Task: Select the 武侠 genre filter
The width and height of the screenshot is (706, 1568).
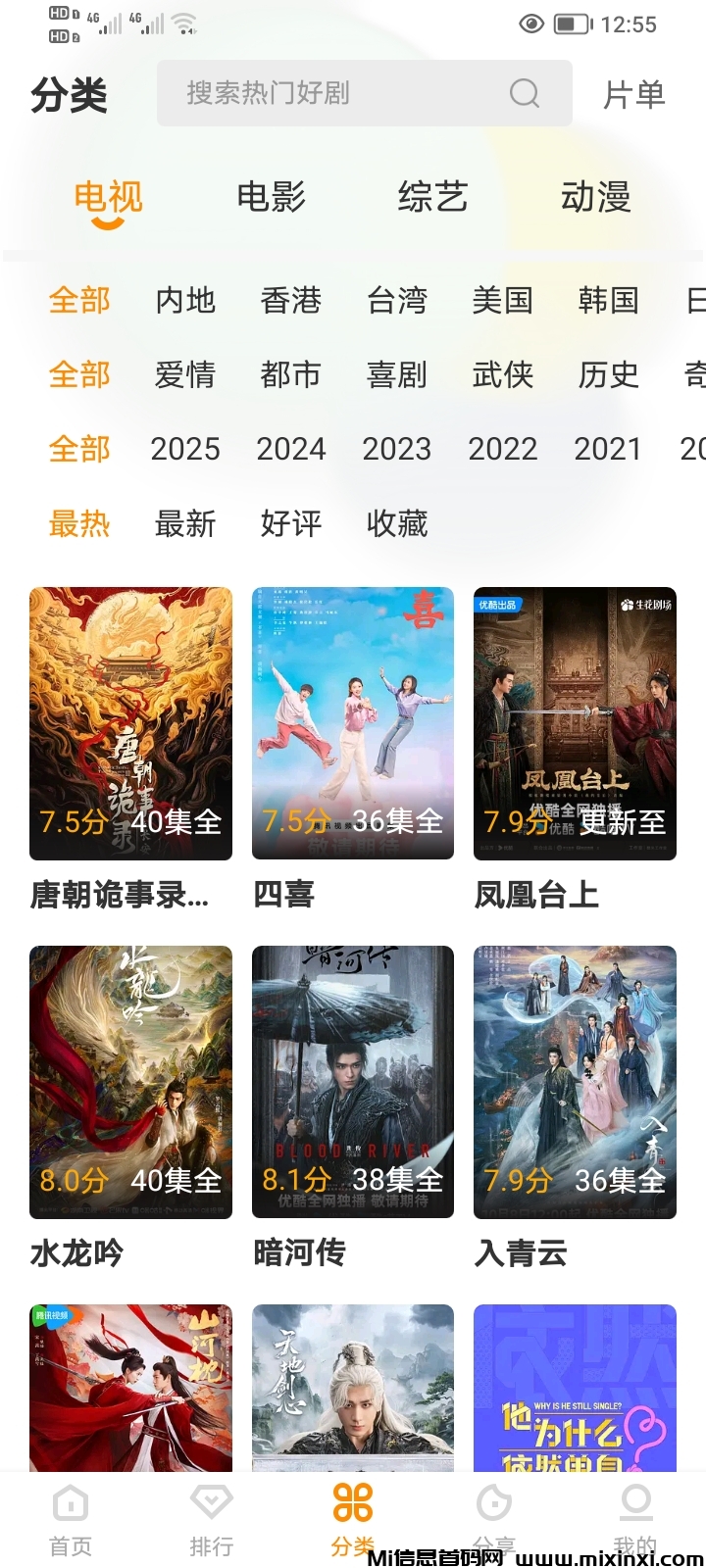Action: click(x=503, y=374)
